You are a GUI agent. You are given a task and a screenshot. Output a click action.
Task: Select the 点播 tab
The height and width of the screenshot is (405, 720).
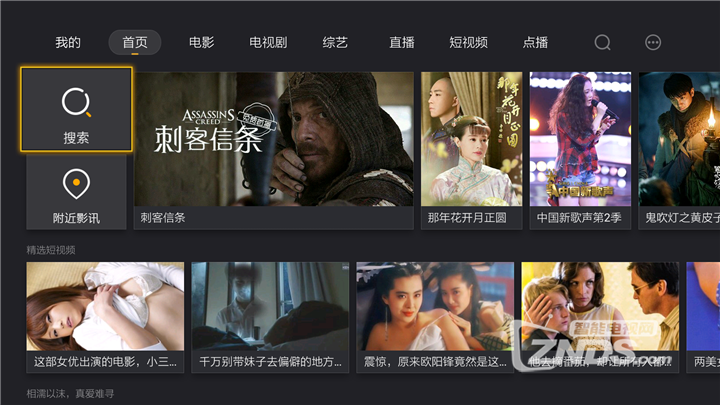(x=535, y=43)
